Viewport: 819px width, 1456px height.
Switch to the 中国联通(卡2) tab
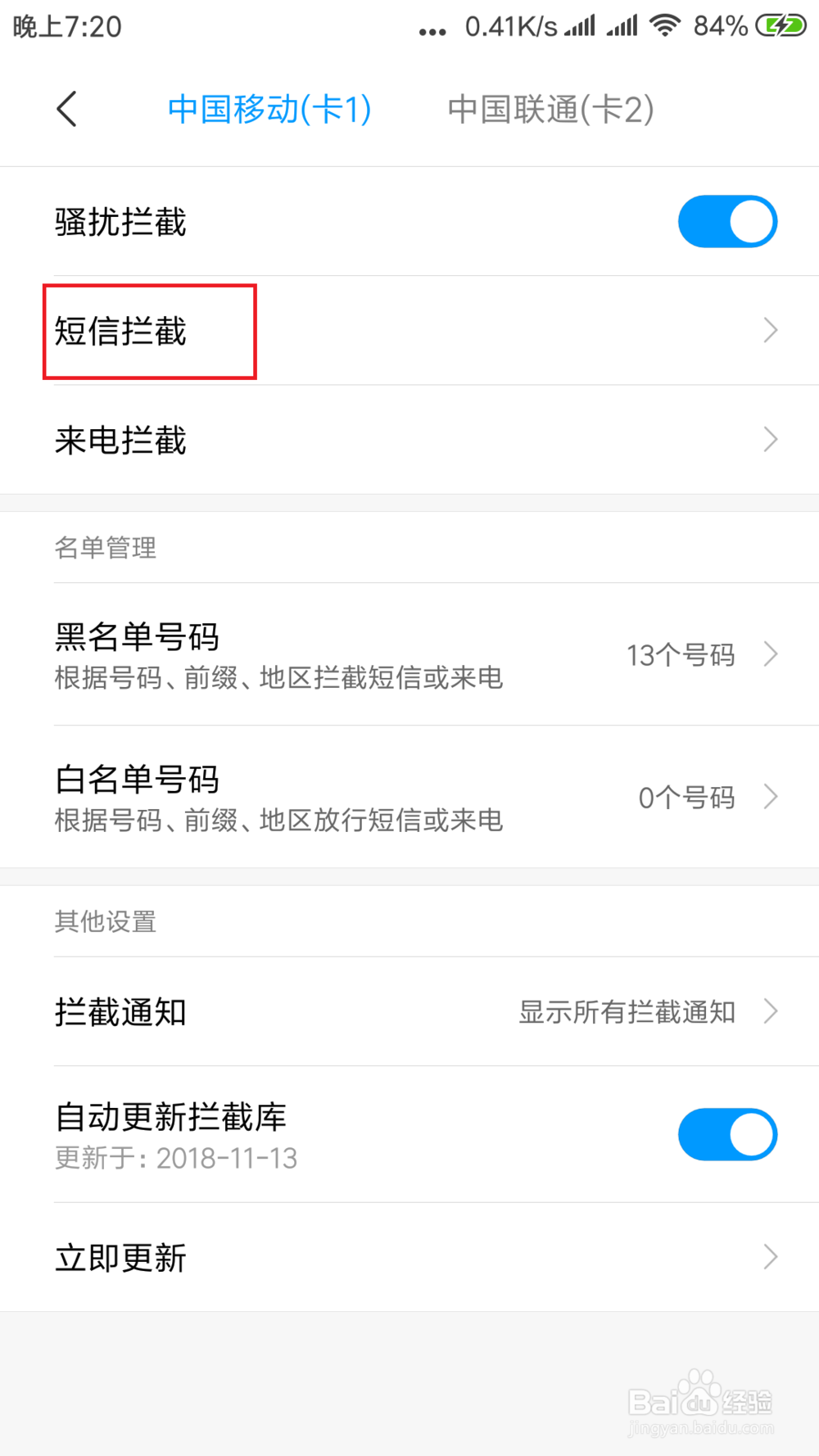click(550, 109)
